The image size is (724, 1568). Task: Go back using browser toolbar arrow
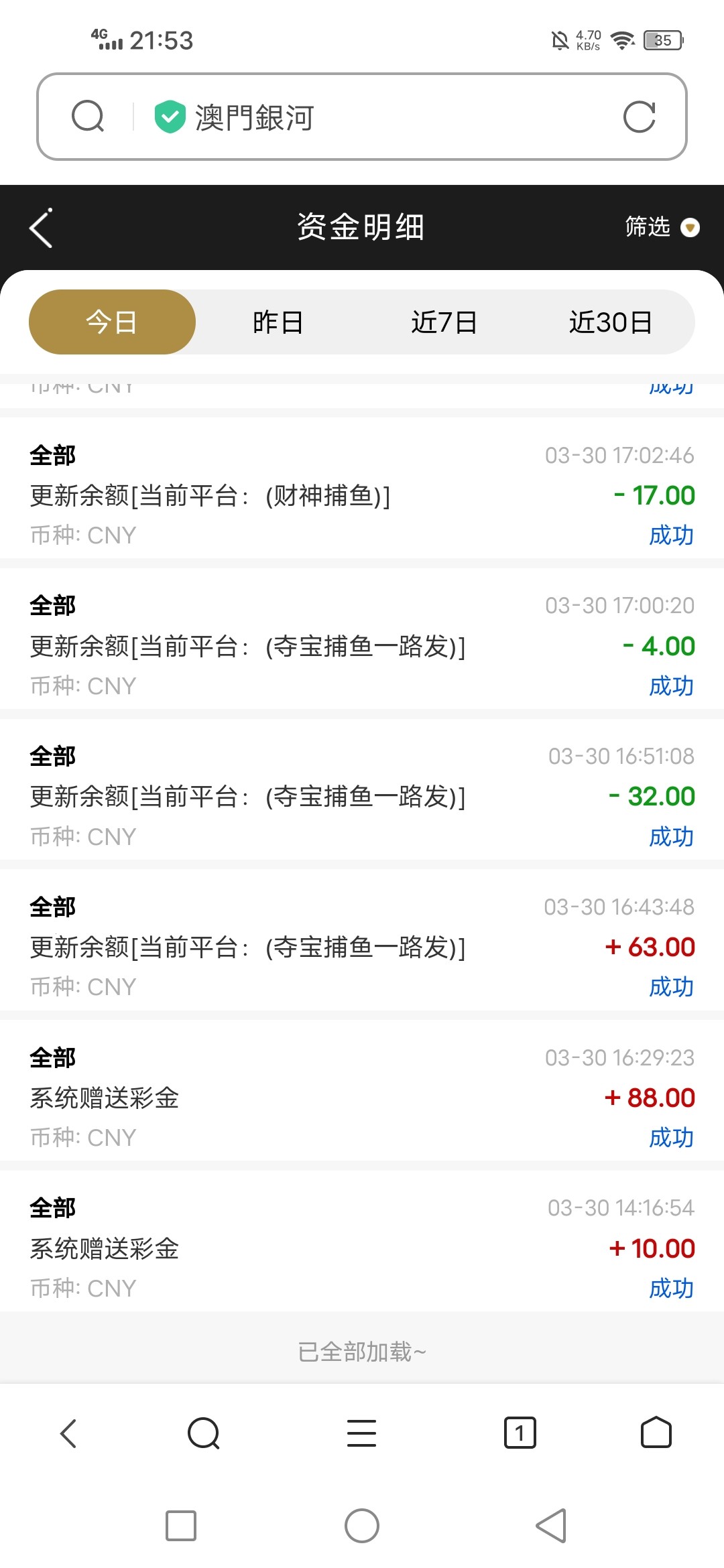[68, 1433]
